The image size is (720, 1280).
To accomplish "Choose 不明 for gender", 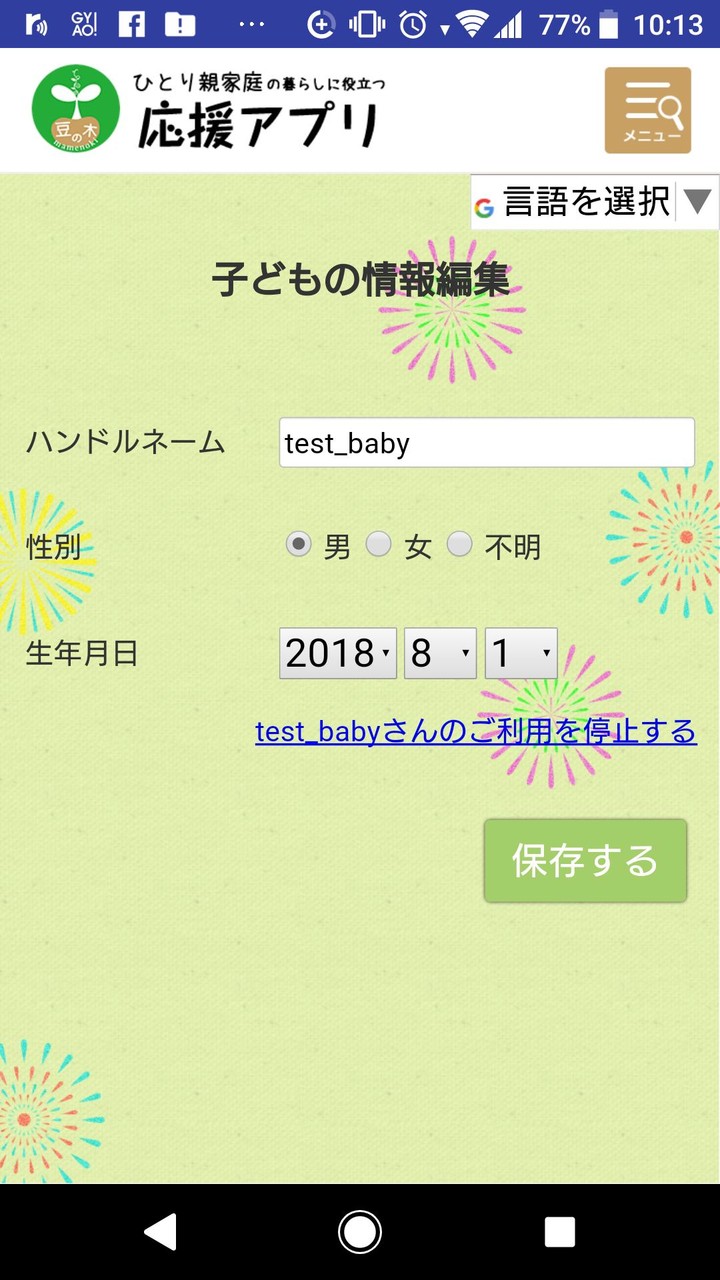I will point(460,545).
